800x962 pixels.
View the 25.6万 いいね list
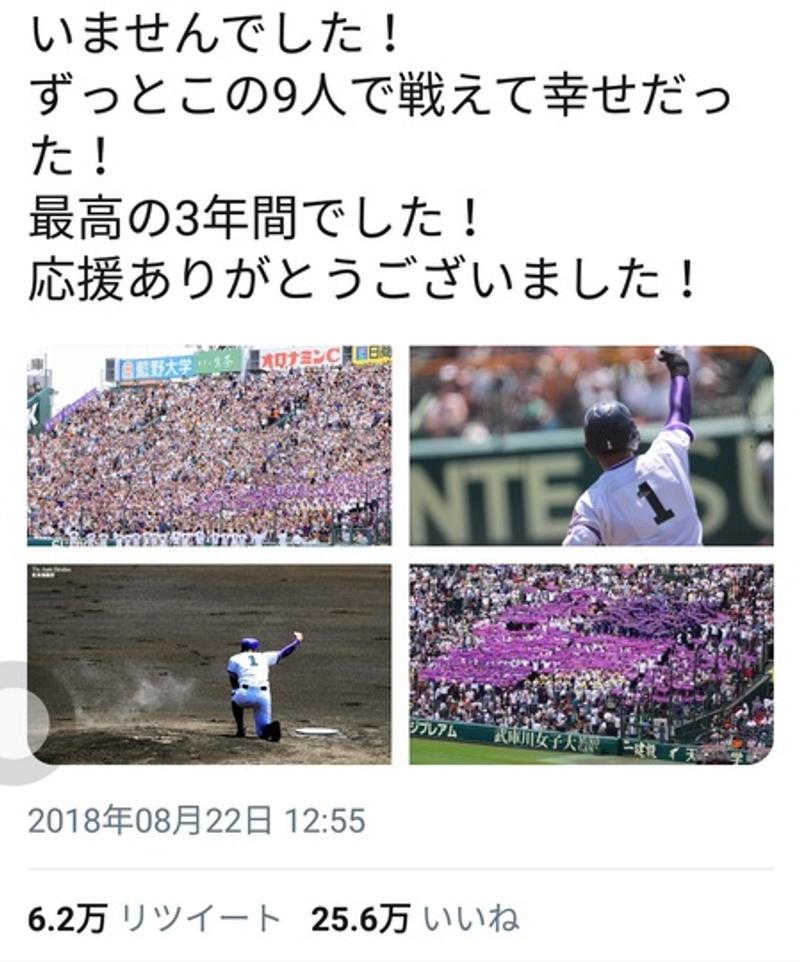click(415, 919)
